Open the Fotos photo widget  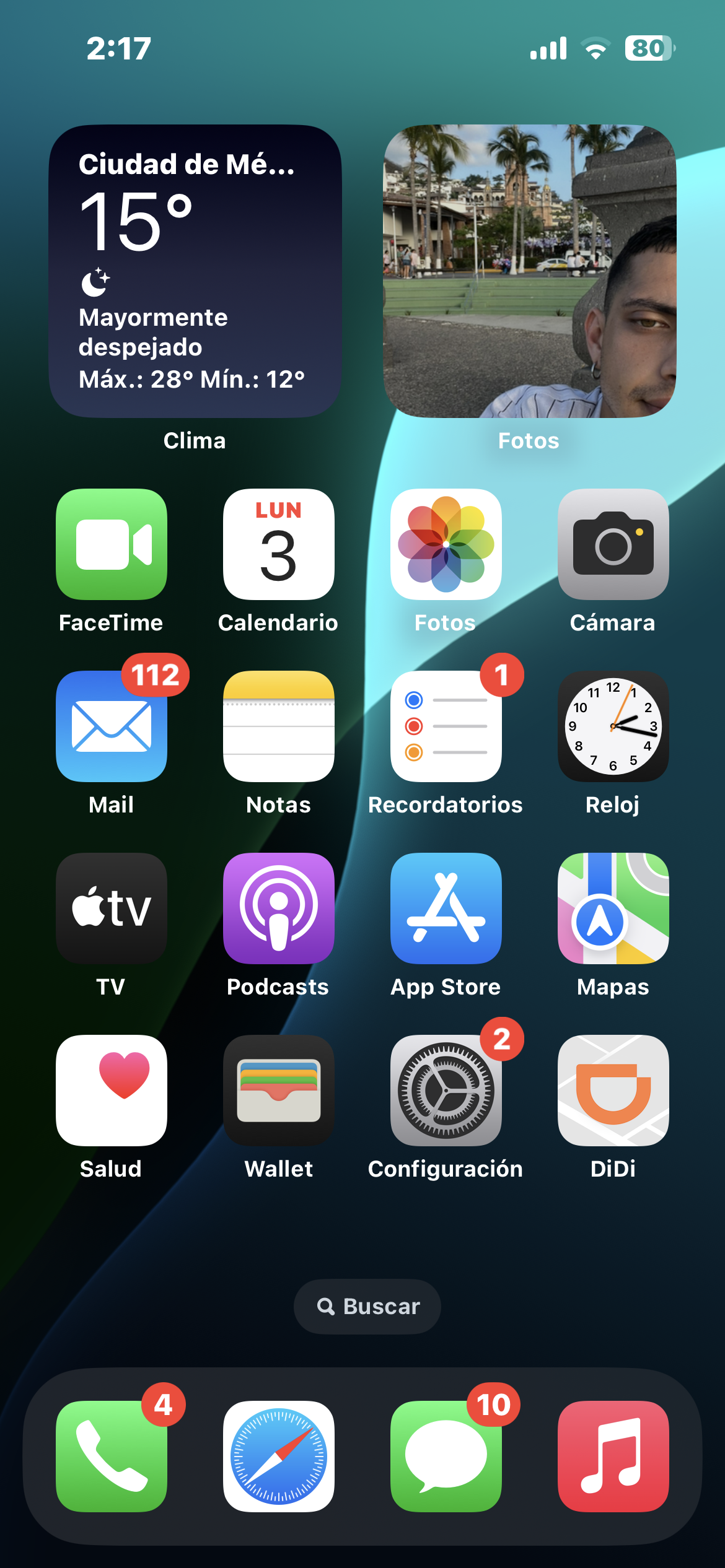(530, 271)
